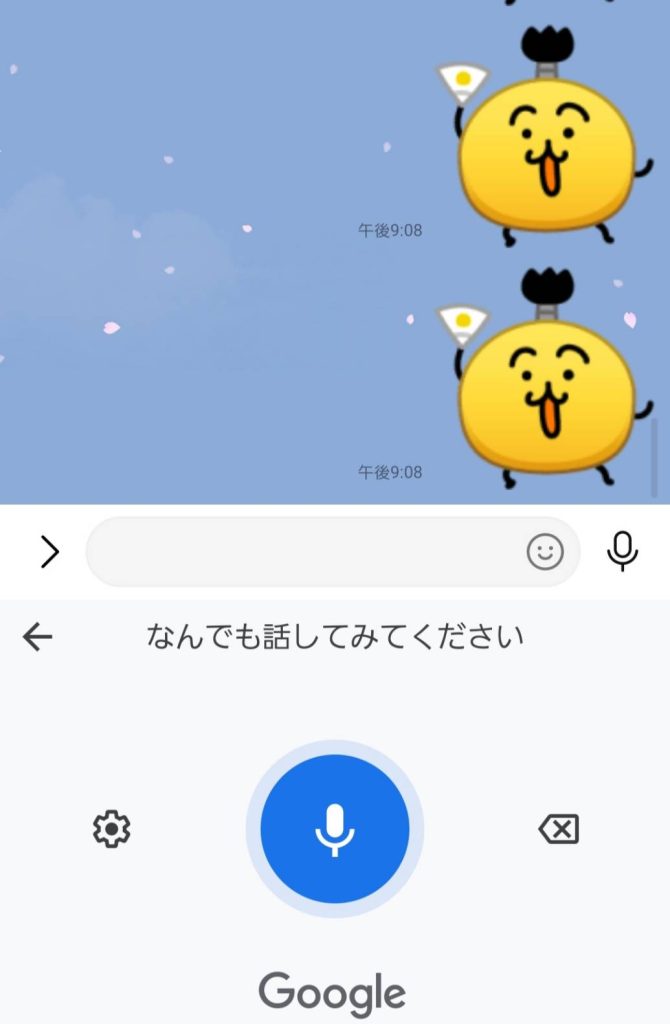
Task: Expand the chat options chevron
Action: tap(49, 552)
